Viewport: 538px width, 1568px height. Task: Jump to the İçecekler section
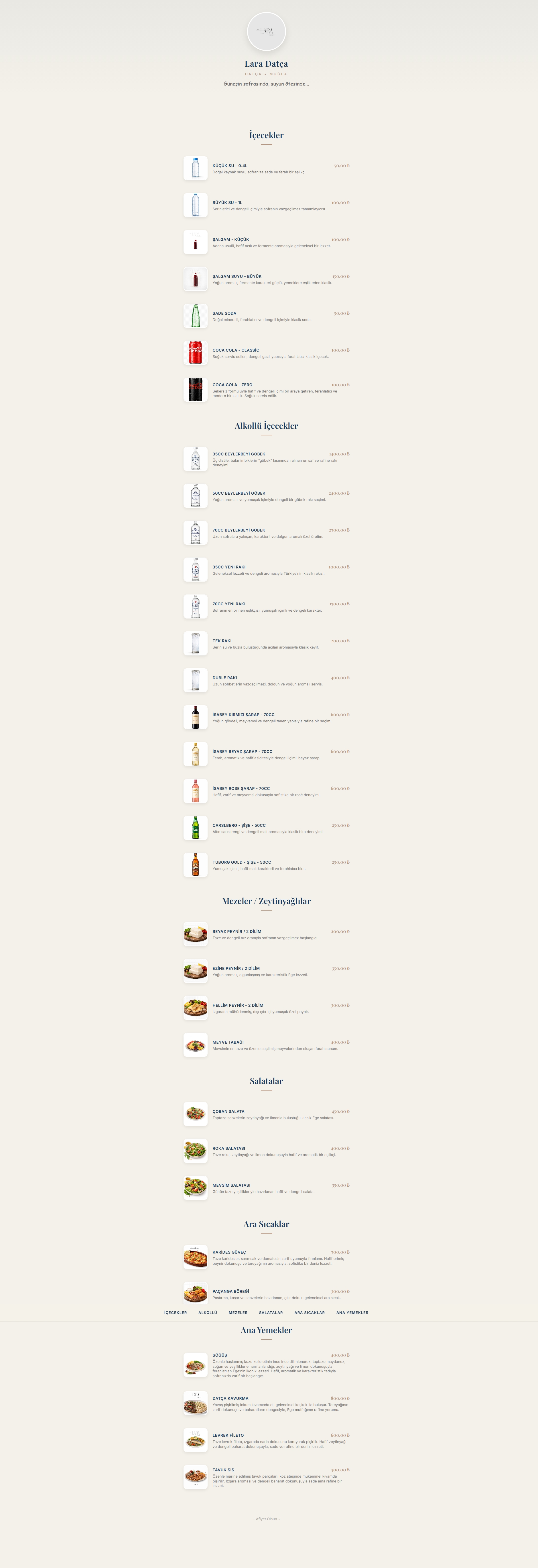[x=176, y=1312]
